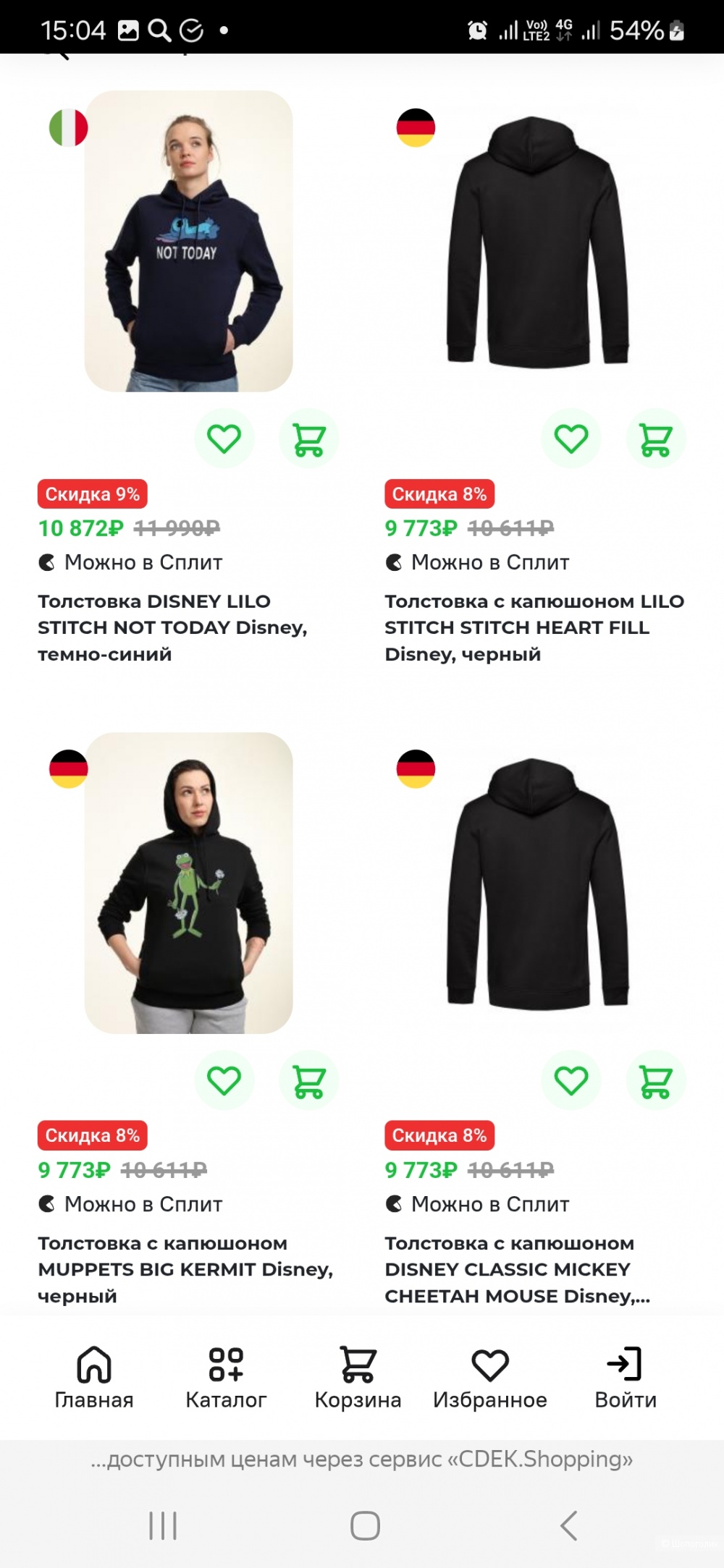
Task: Switch to the Каталог tab
Action: [226, 1378]
